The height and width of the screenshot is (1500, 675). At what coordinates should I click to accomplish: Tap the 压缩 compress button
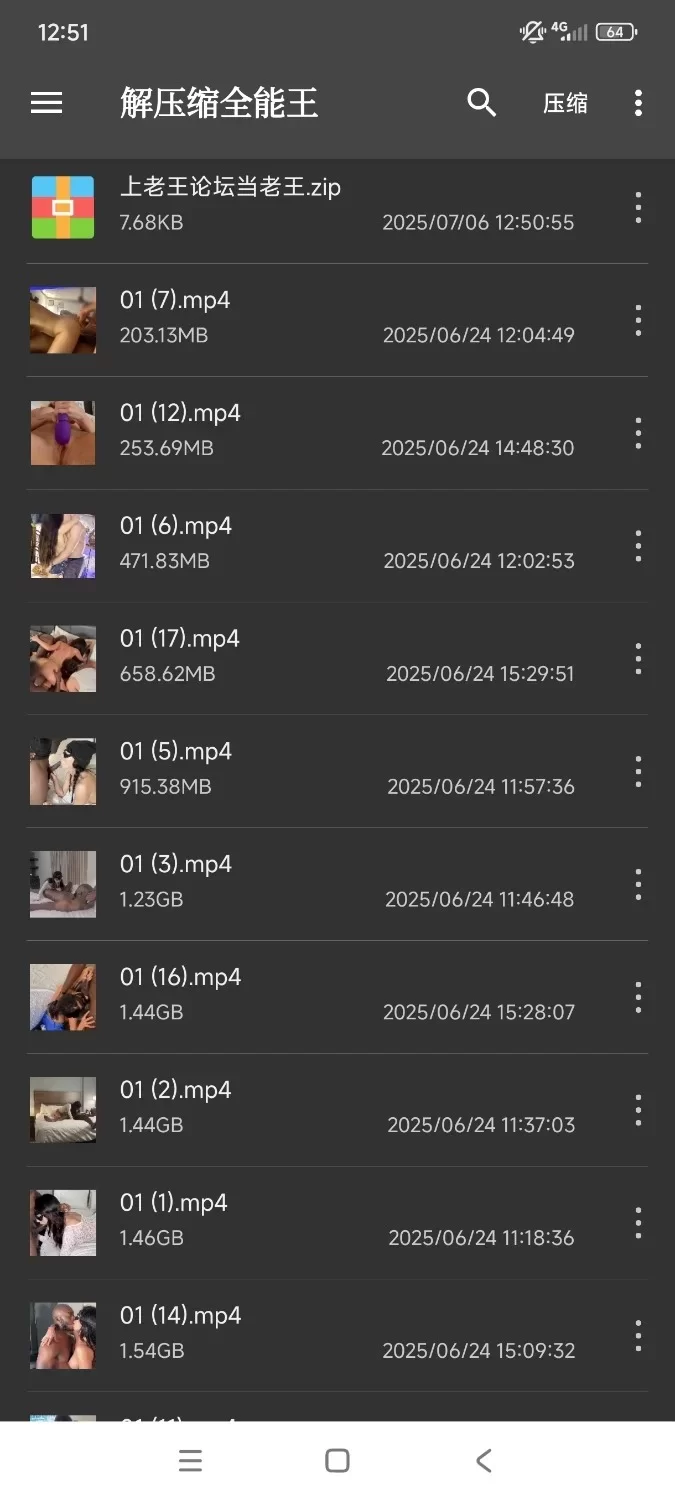[565, 104]
